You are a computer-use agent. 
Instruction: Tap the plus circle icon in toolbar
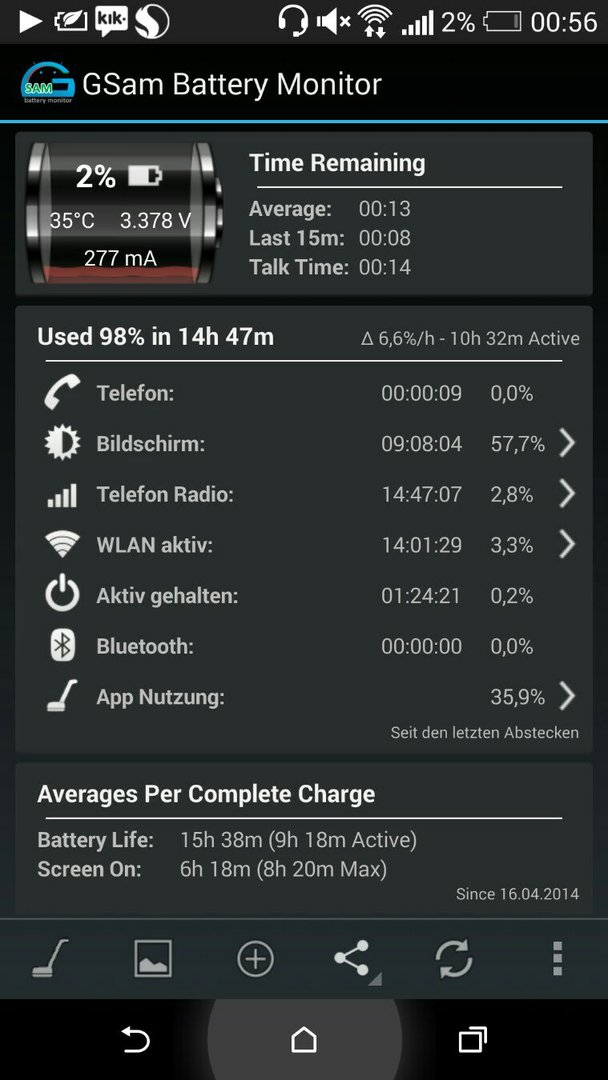(255, 958)
